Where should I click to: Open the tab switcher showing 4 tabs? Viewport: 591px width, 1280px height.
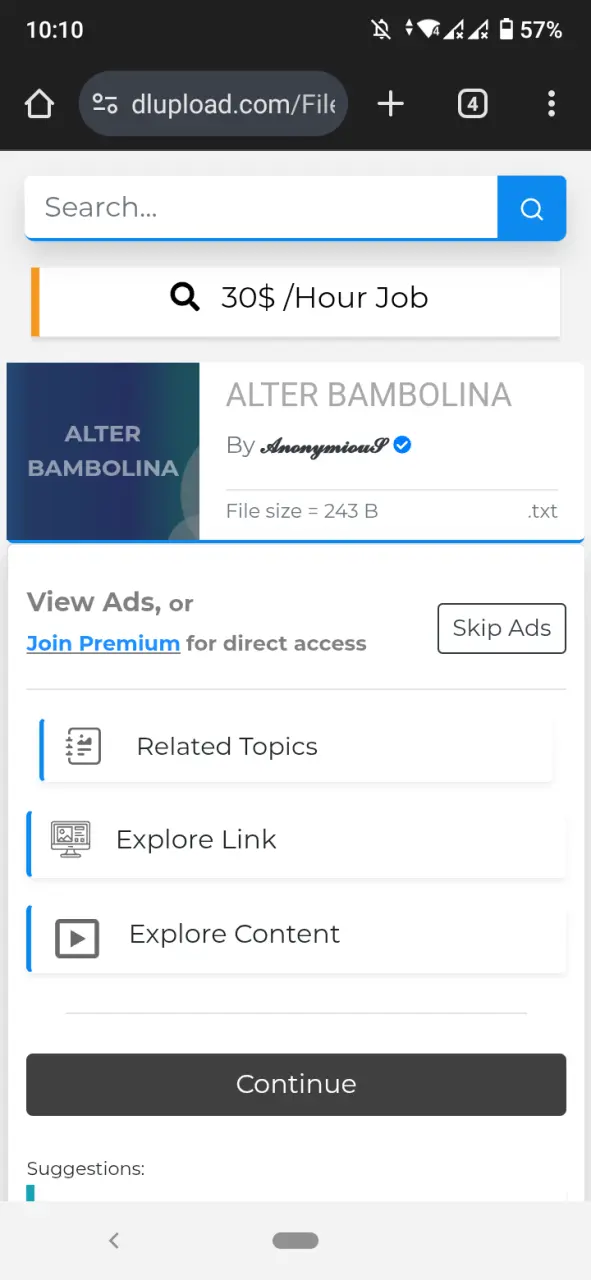coord(472,104)
